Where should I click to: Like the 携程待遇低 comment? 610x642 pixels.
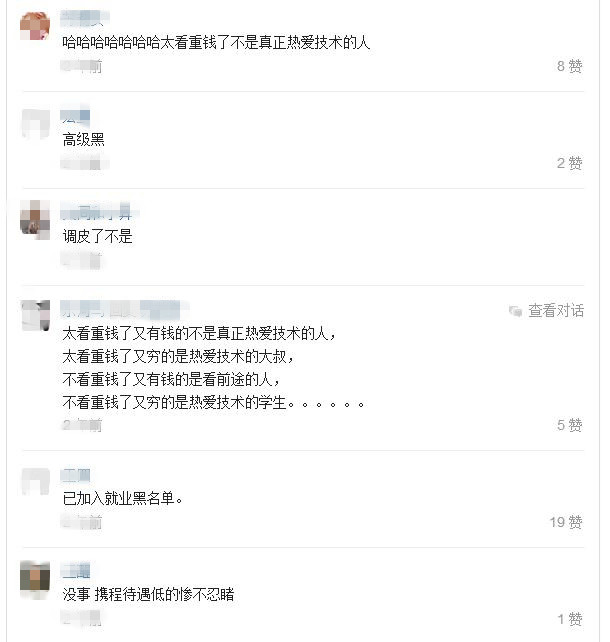click(569, 619)
